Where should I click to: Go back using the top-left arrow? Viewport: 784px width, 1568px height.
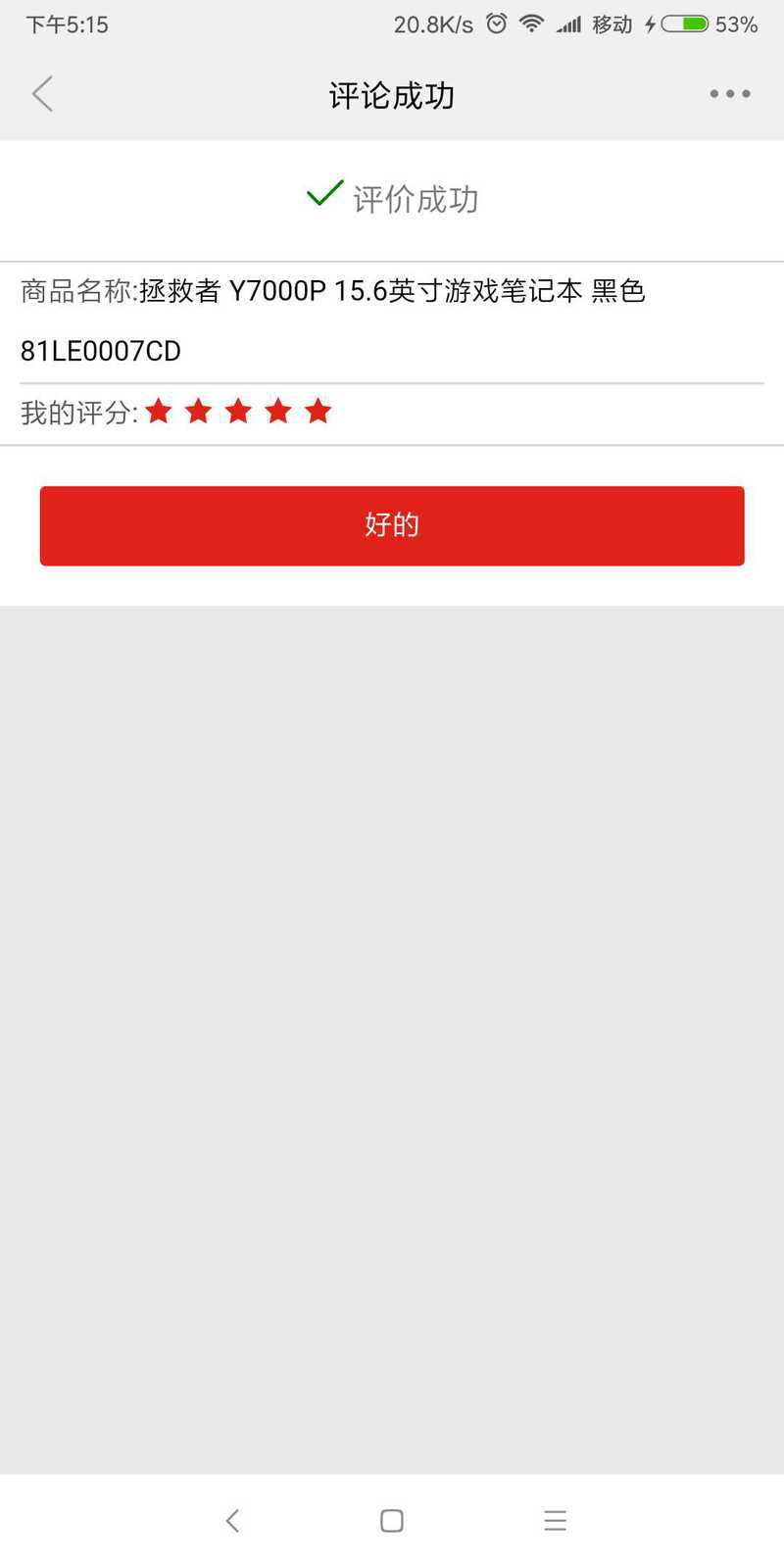click(42, 94)
